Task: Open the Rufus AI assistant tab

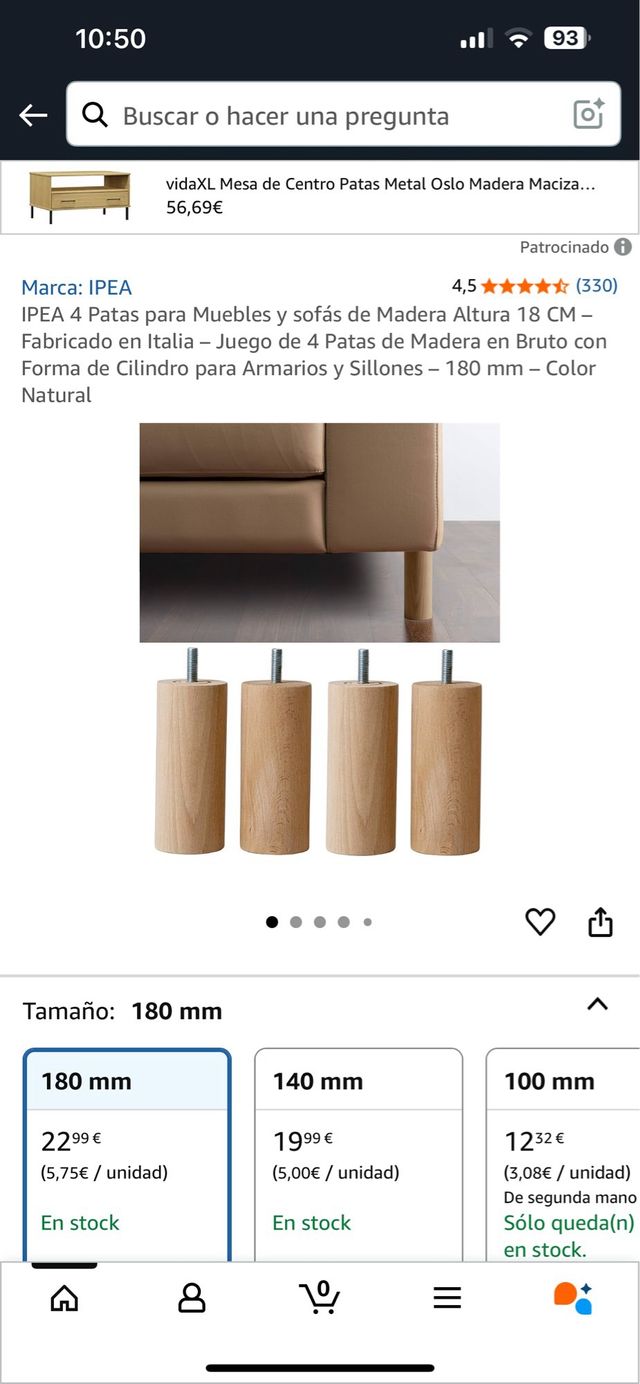Action: pos(574,1298)
